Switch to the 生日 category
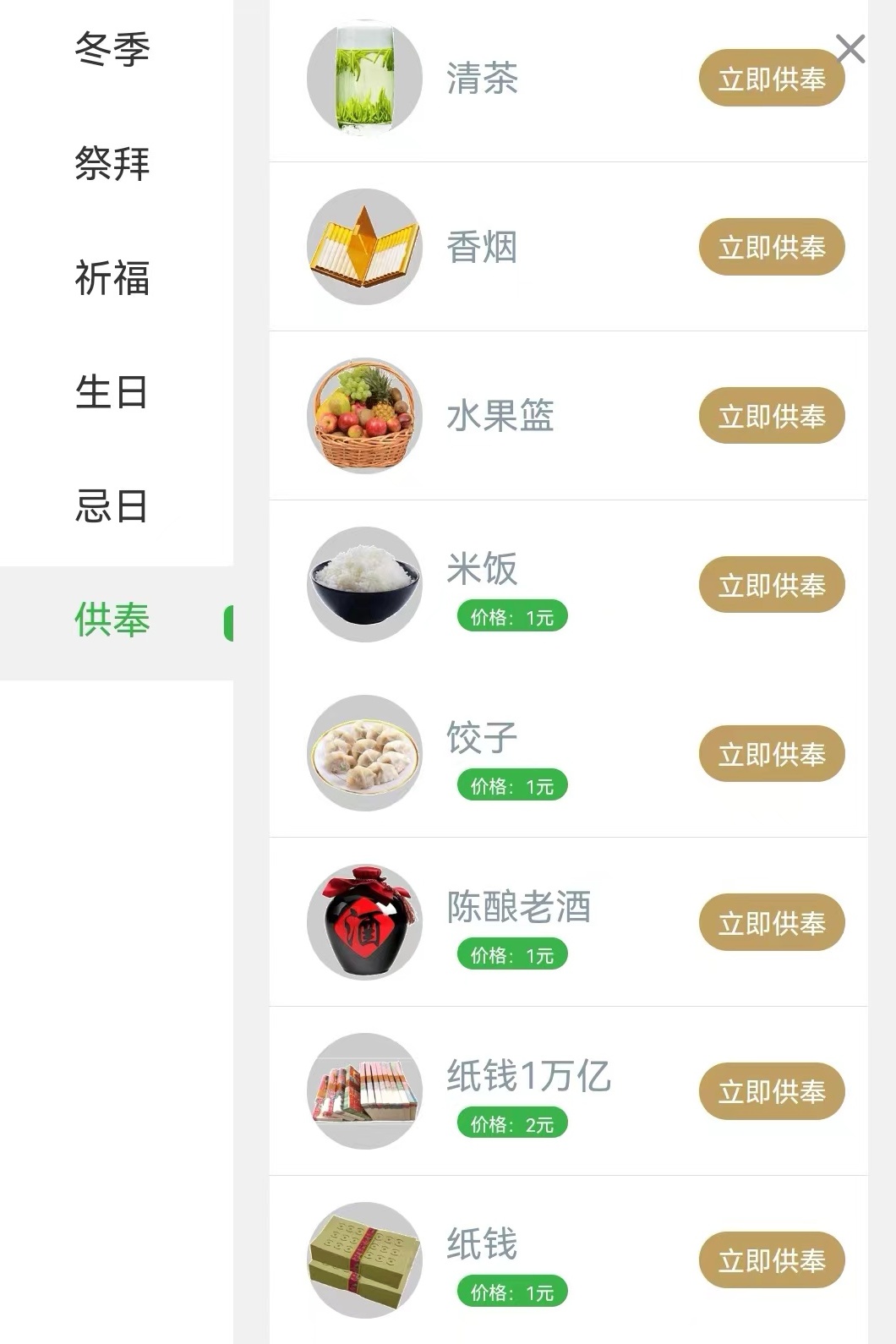The width and height of the screenshot is (896, 1344). [x=112, y=392]
